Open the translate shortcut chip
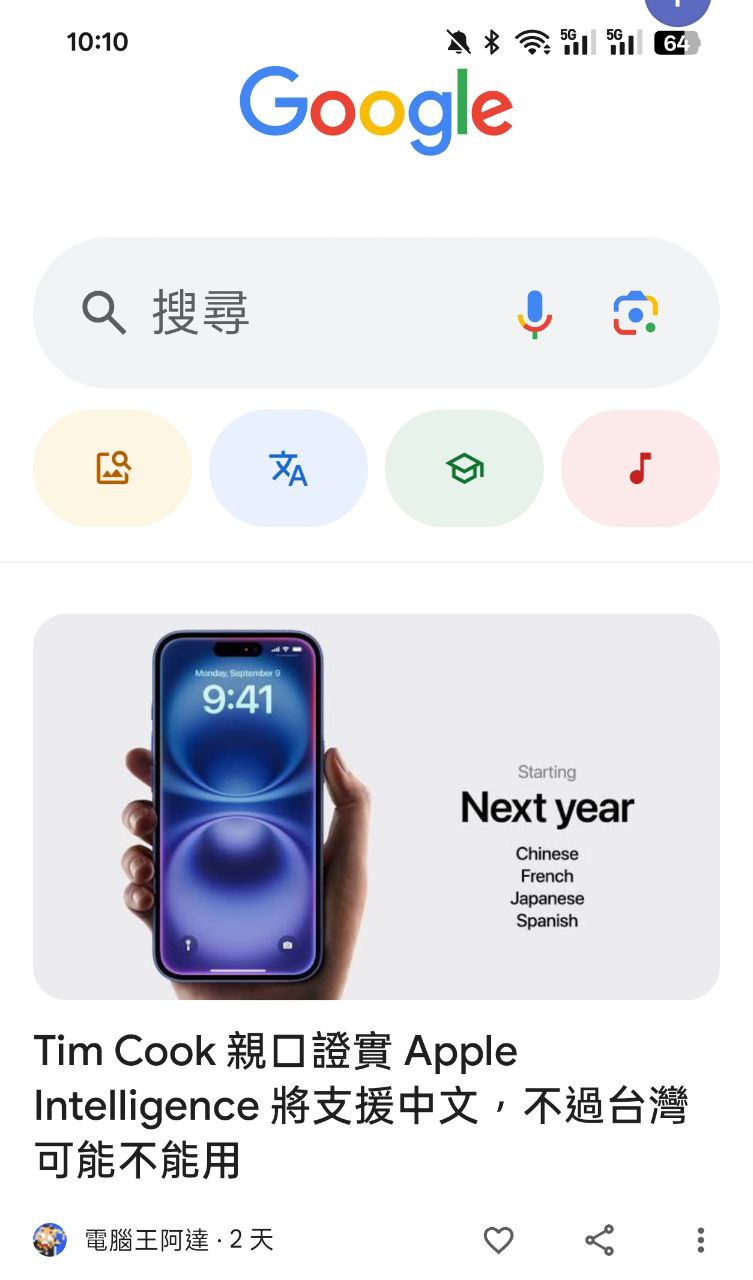 [288, 467]
